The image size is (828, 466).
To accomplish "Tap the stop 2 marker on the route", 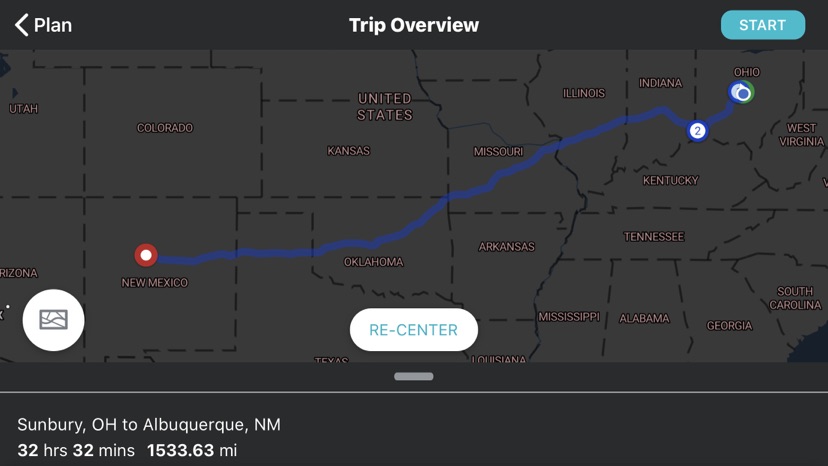I will (697, 130).
